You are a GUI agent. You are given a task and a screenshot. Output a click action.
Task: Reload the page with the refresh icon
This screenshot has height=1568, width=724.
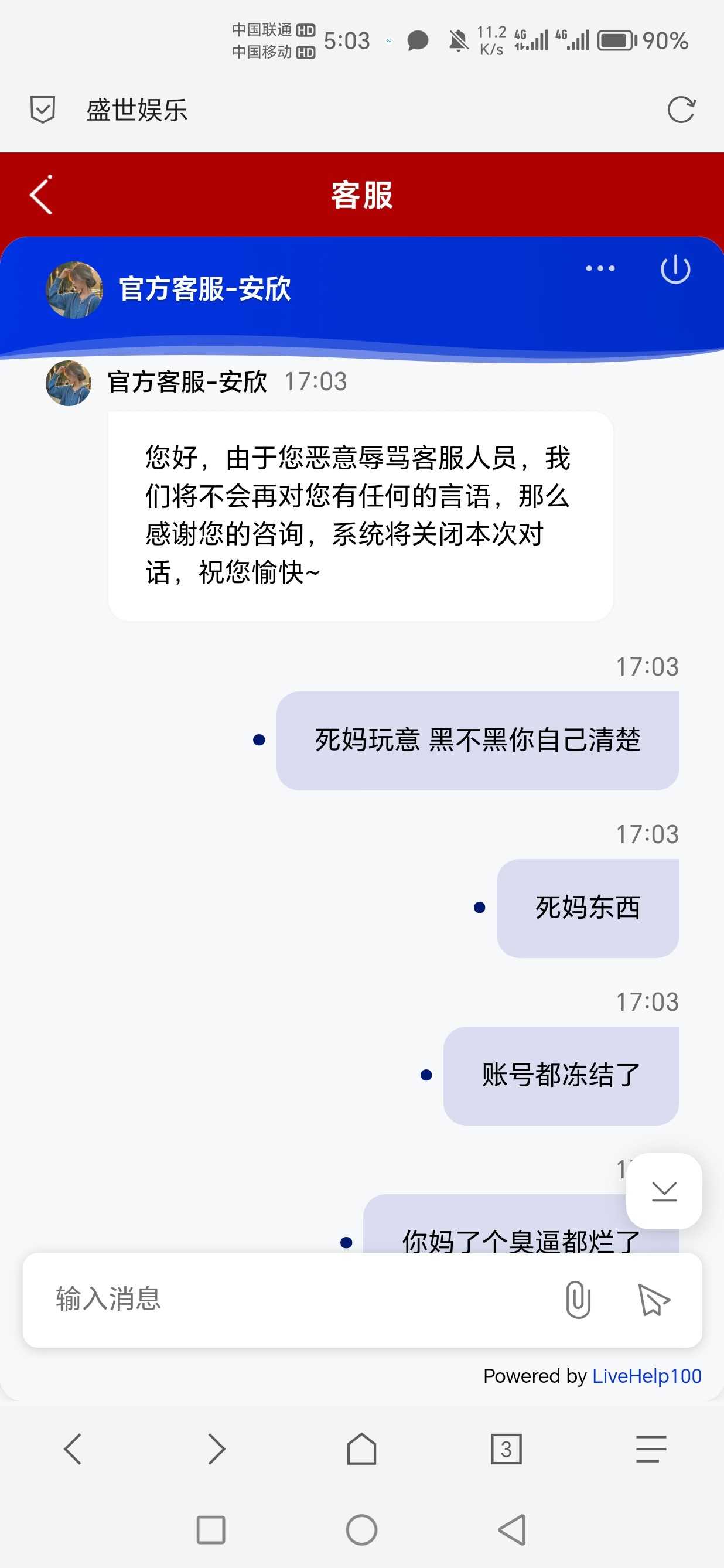[x=680, y=110]
